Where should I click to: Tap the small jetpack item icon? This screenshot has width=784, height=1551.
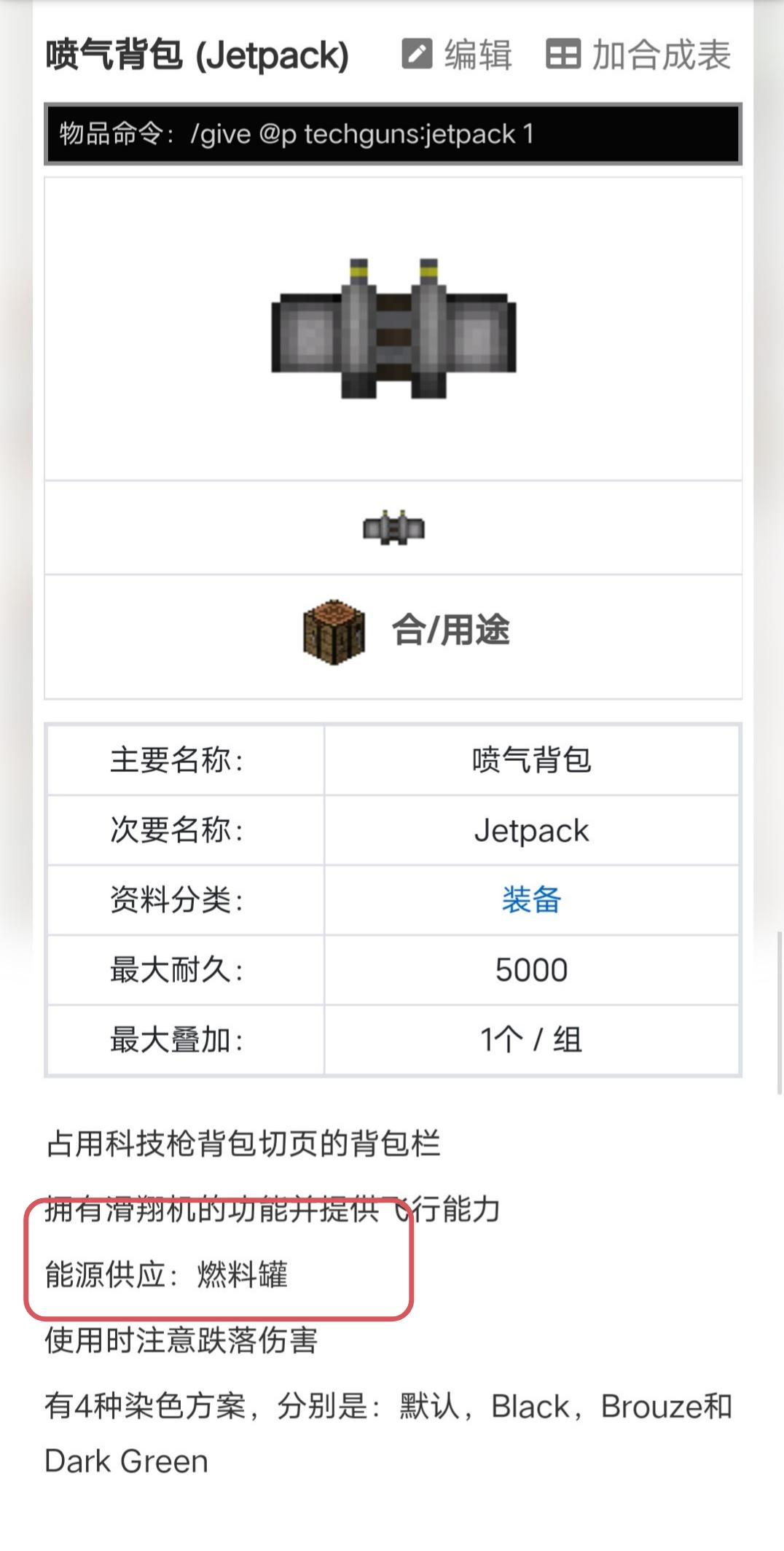tap(393, 528)
